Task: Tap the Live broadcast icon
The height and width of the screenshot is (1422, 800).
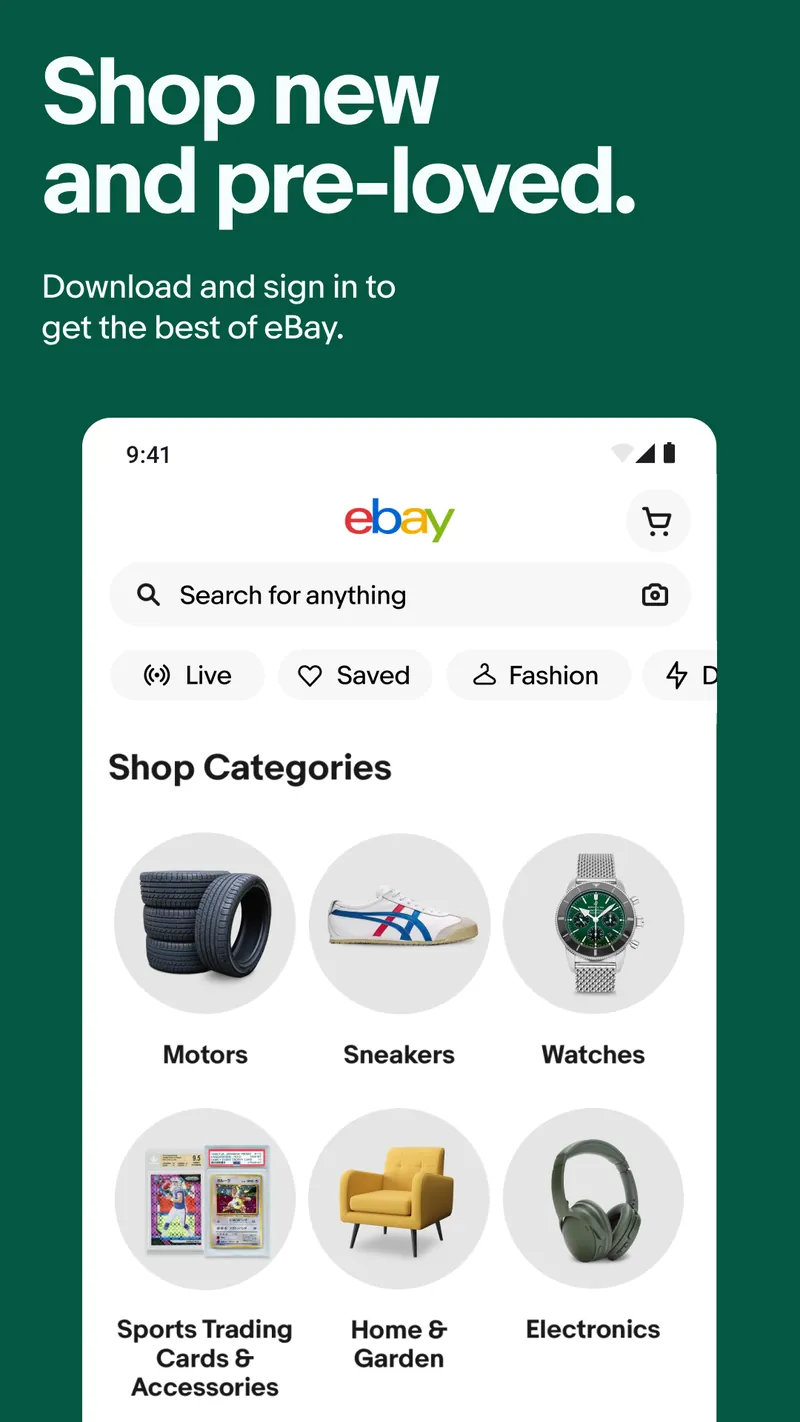Action: (x=157, y=675)
